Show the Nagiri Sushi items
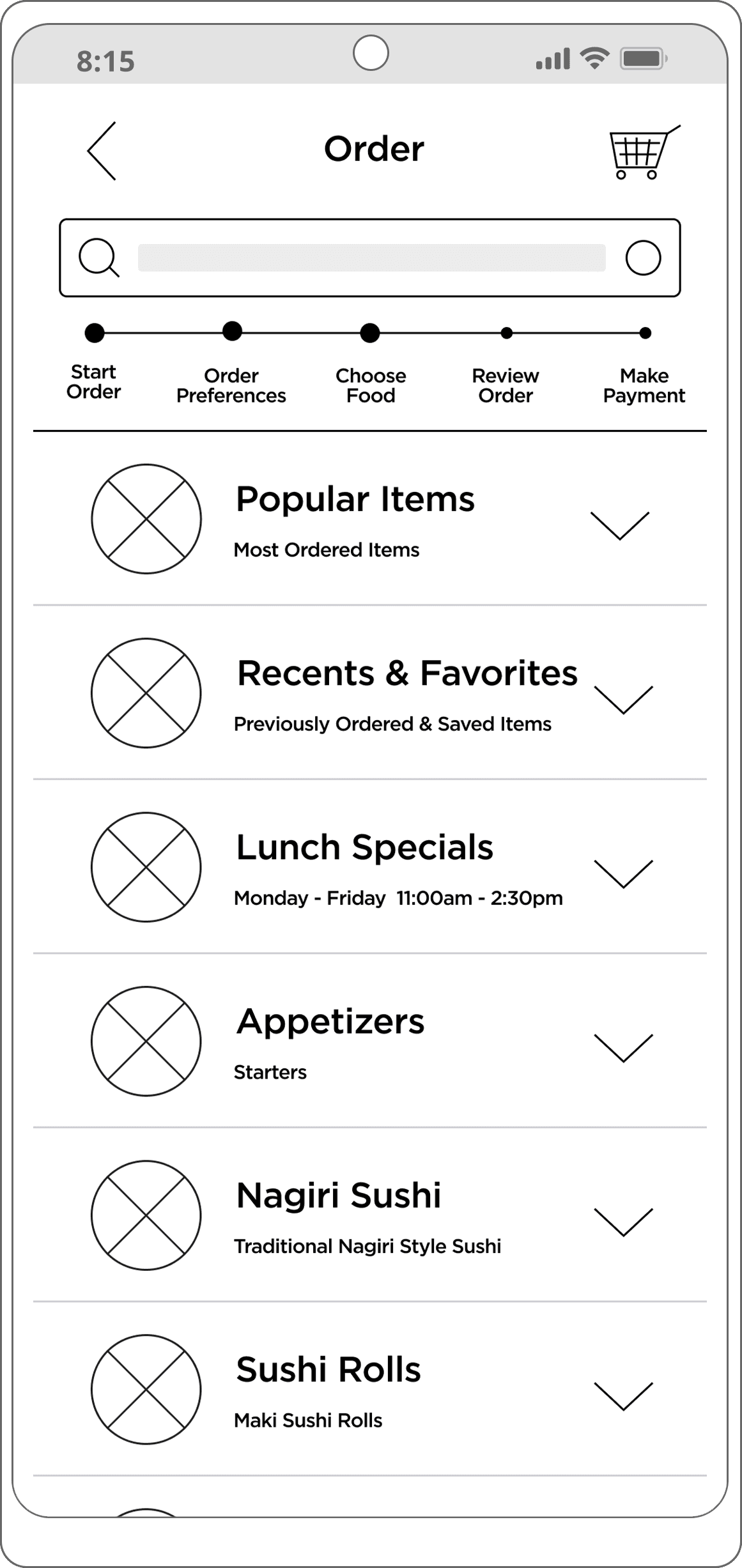 (x=623, y=1222)
